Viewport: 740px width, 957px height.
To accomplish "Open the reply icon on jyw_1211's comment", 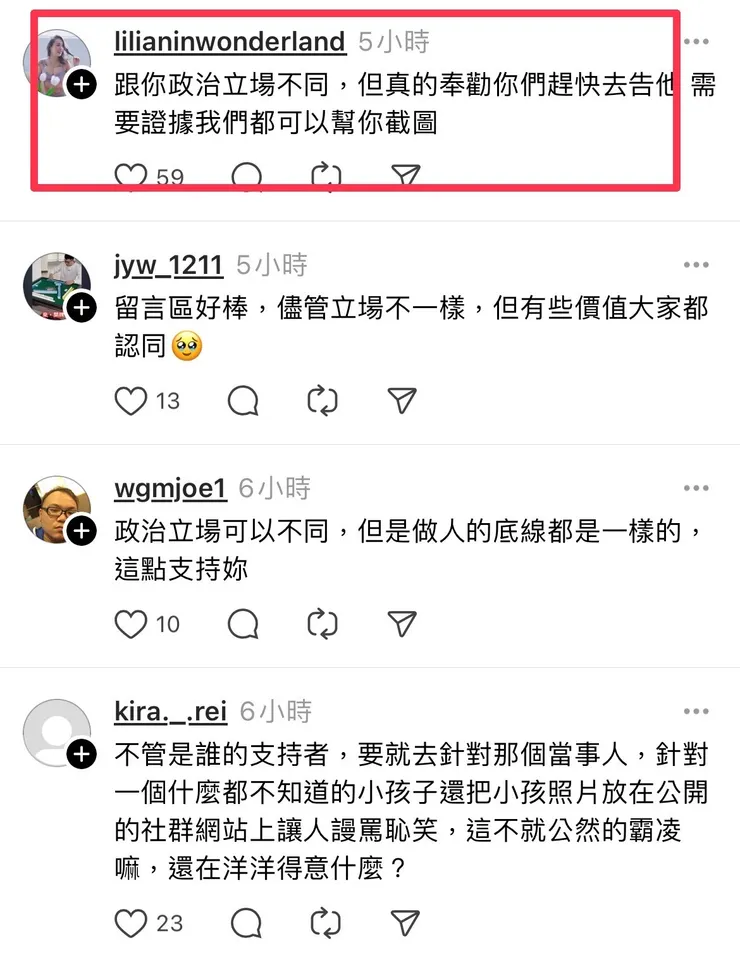I will click(243, 400).
